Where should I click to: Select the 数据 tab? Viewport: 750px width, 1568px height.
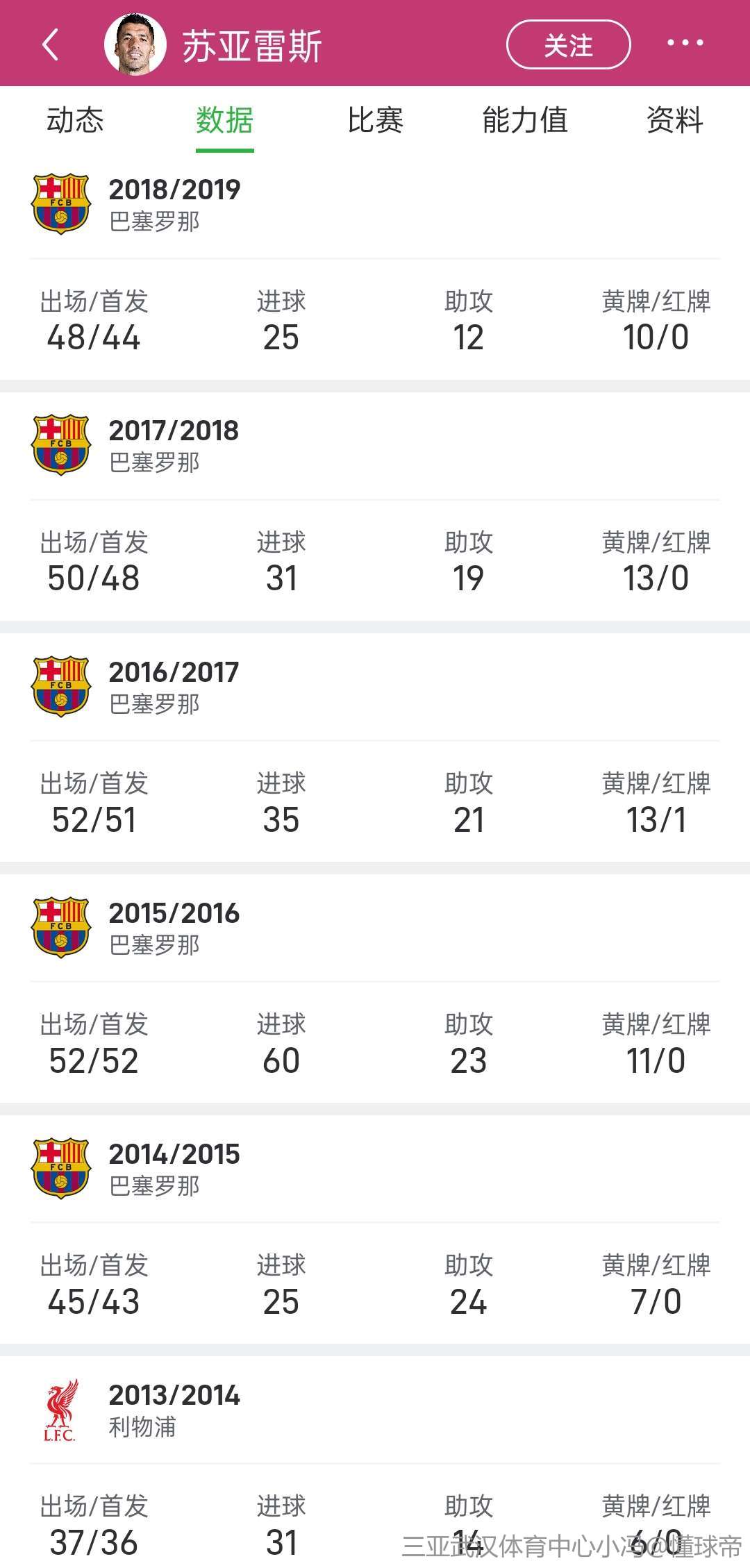pos(224,120)
